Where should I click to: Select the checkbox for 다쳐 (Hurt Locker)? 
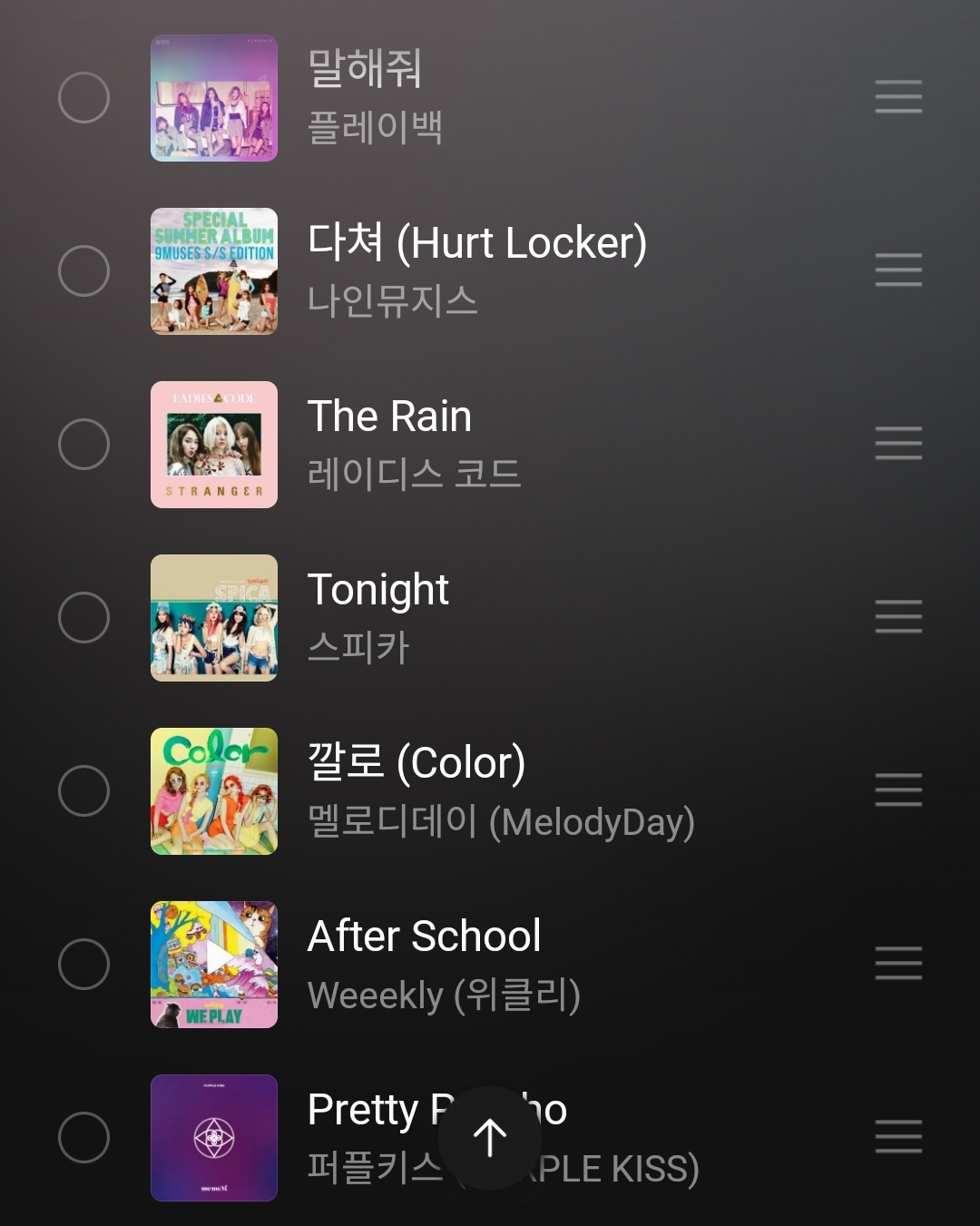click(x=83, y=270)
